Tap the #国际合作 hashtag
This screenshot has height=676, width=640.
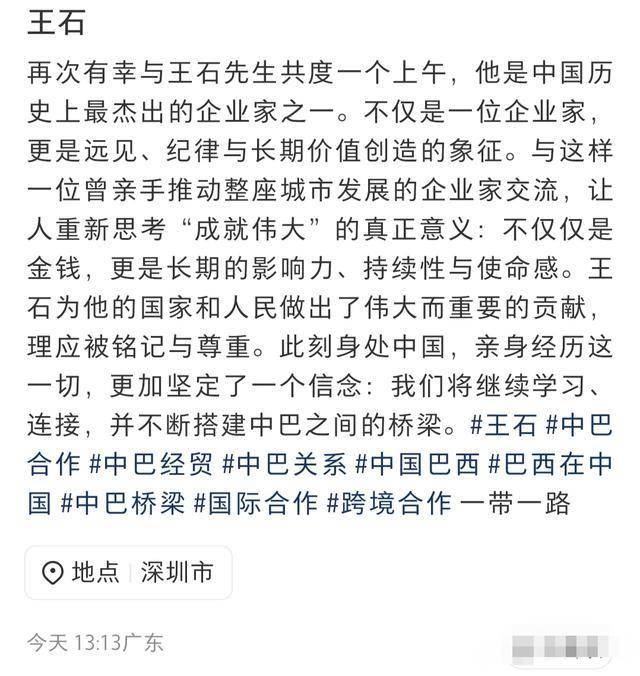(256, 503)
